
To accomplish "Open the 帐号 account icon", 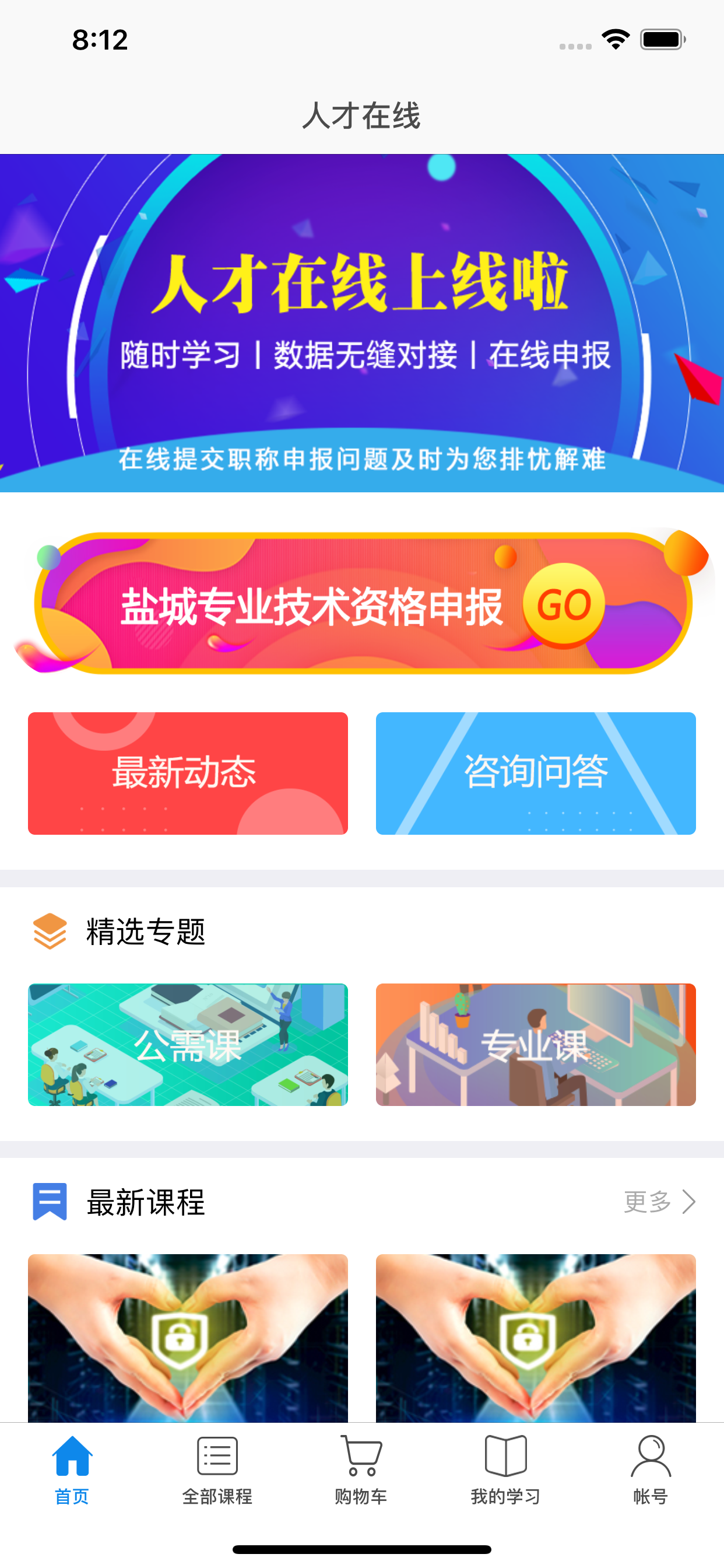I will (652, 1455).
